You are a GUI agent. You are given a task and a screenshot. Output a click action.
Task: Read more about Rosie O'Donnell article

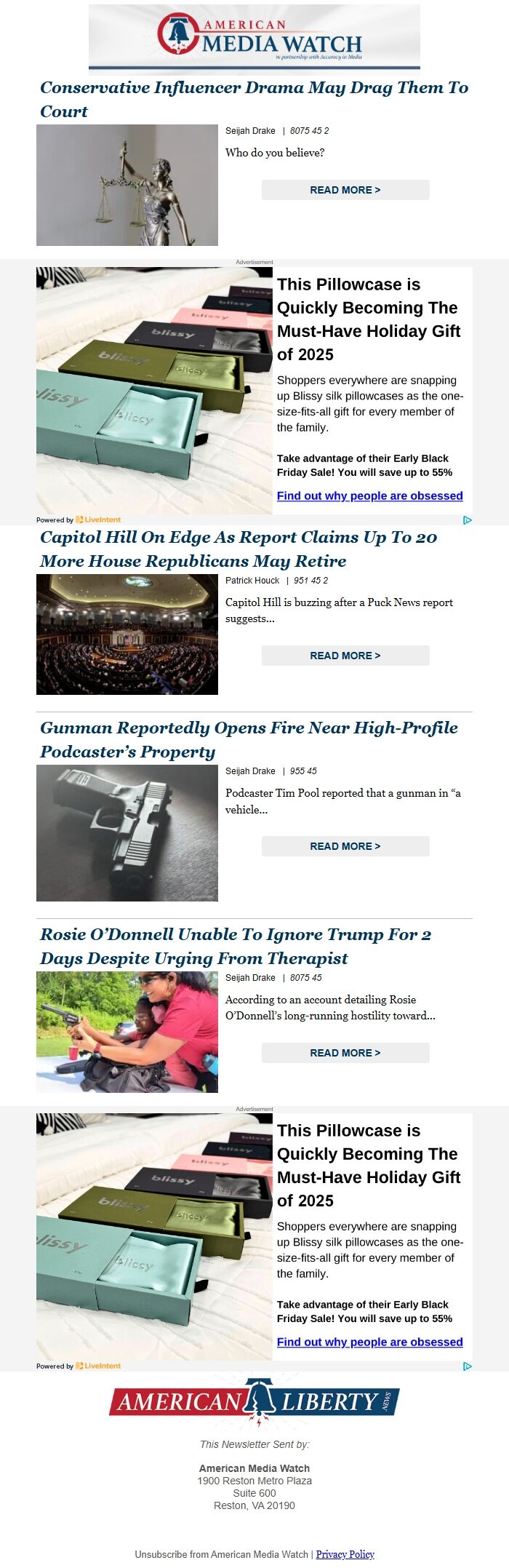click(x=345, y=1053)
